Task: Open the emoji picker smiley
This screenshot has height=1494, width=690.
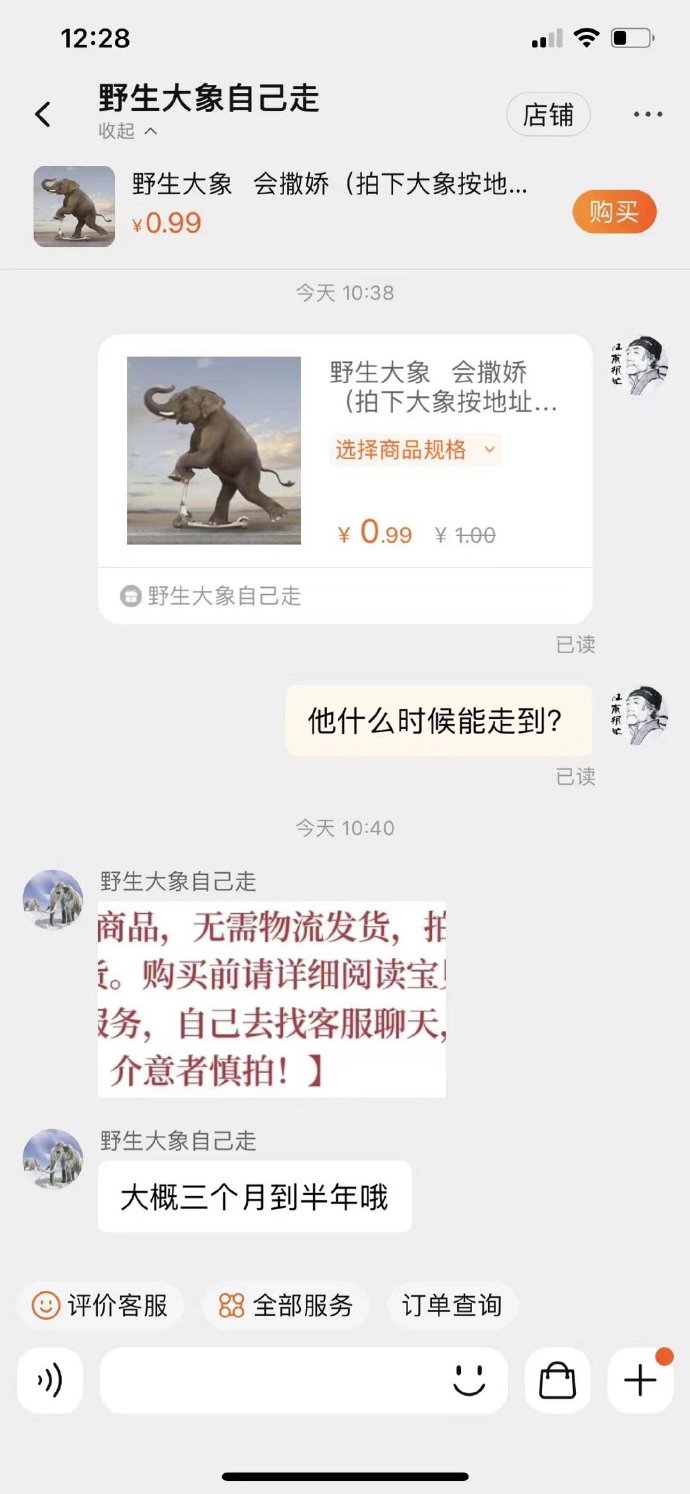Action: coord(469,1380)
